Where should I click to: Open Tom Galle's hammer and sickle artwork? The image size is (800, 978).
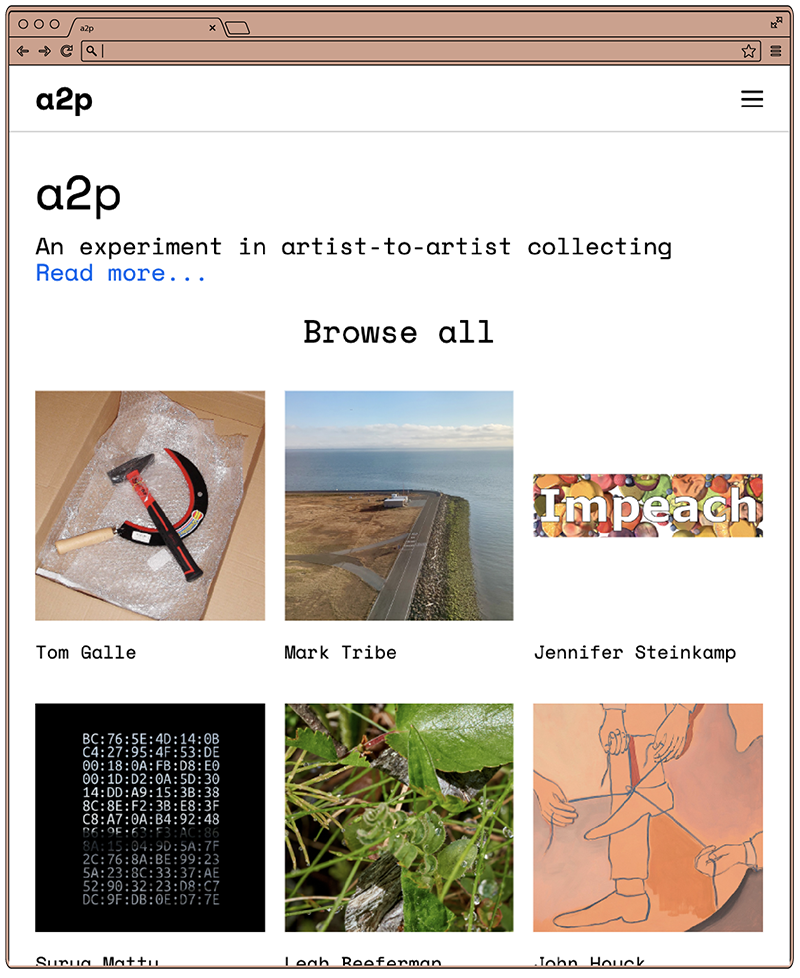point(150,505)
